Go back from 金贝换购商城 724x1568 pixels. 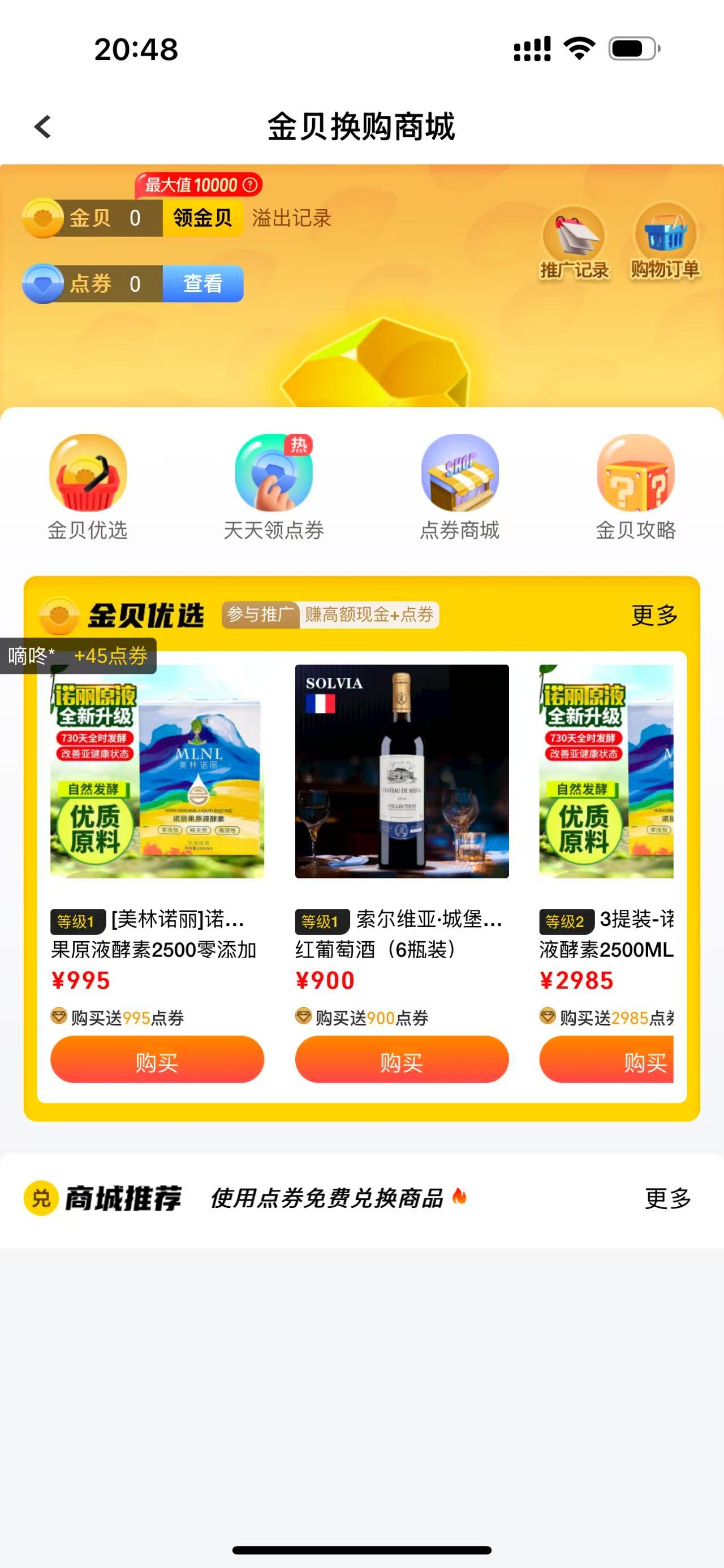point(42,127)
